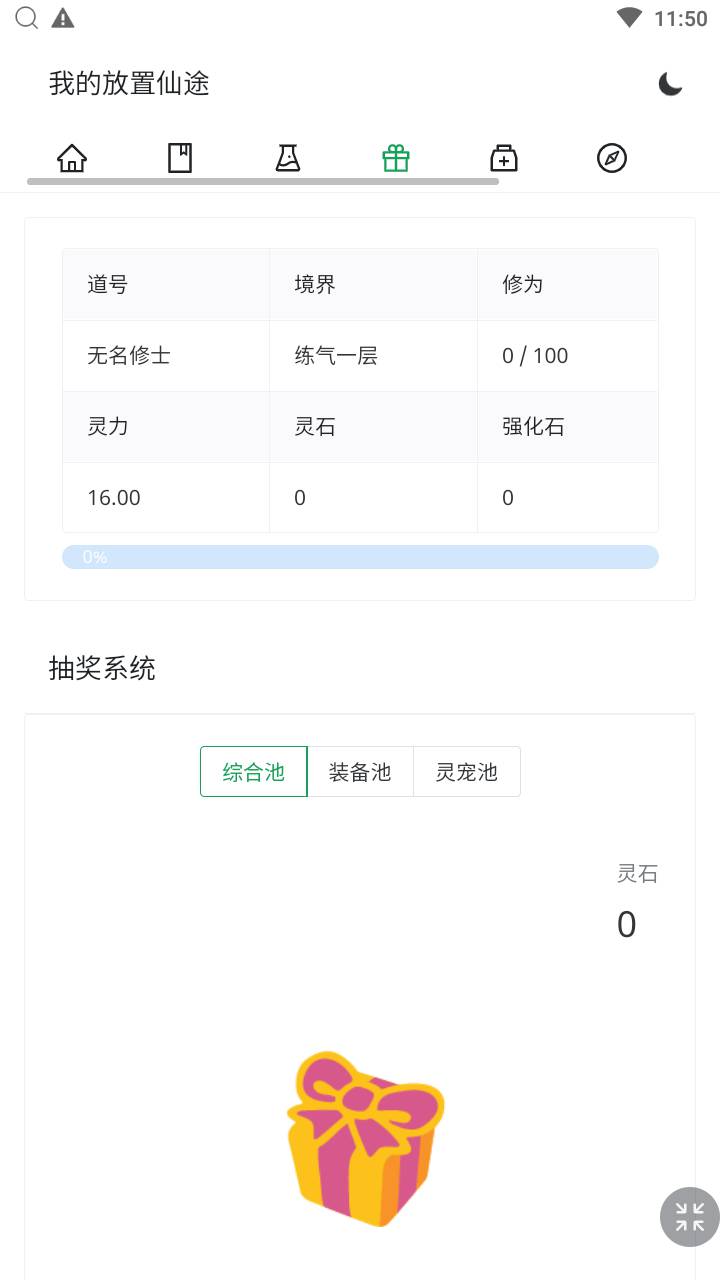This screenshot has width=720, height=1280.
Task: Open the flask alchemy tab
Action: click(x=288, y=158)
